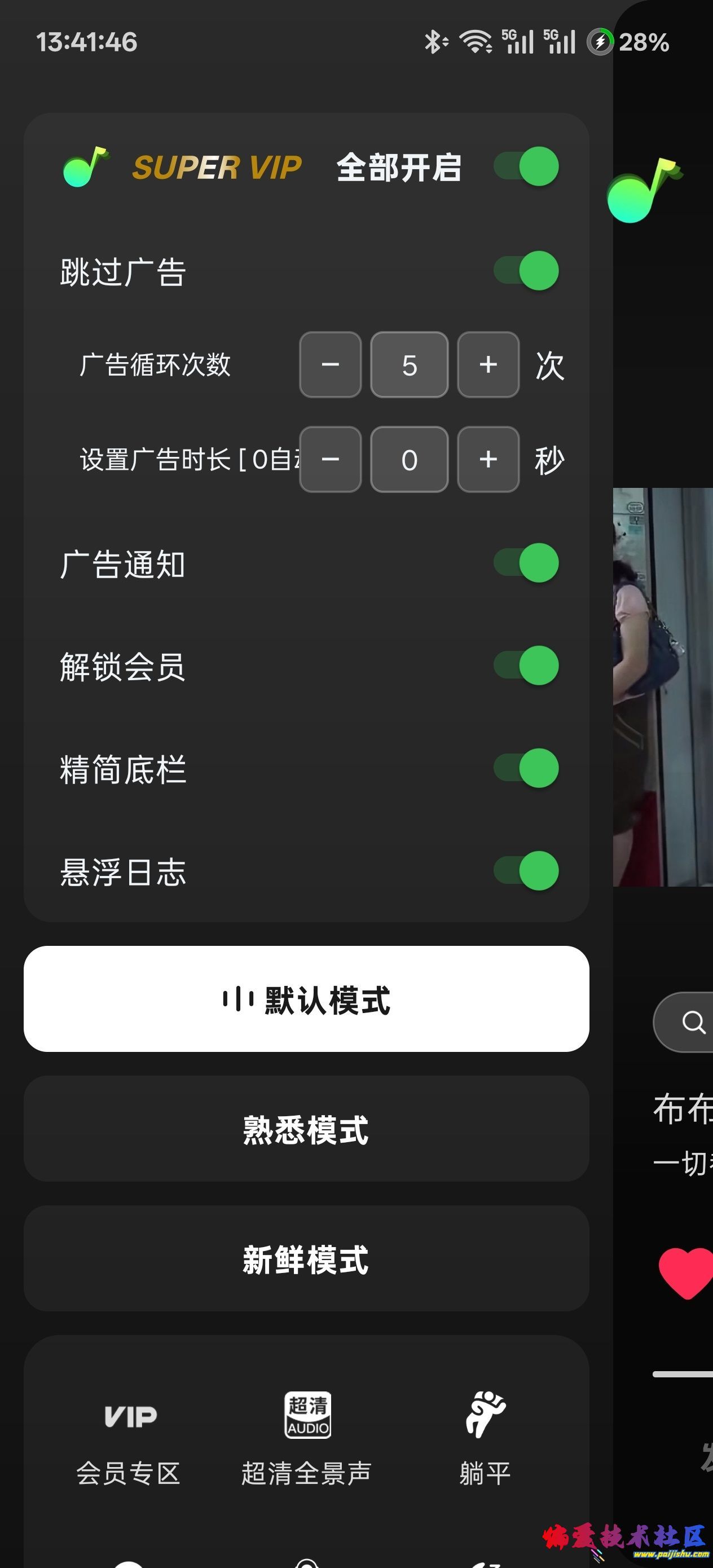Switch off 精简底栏

526,768
